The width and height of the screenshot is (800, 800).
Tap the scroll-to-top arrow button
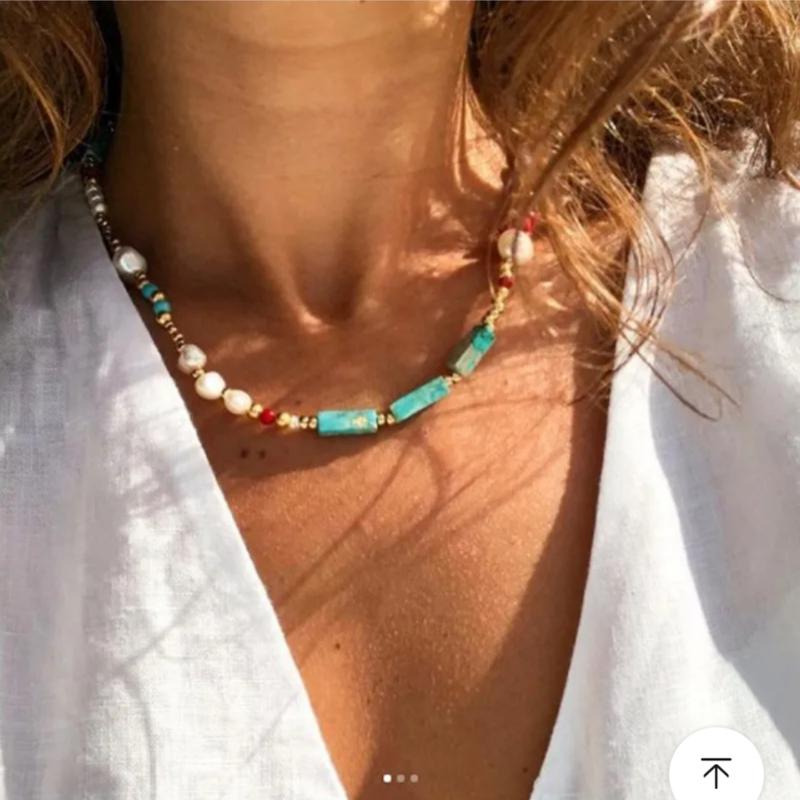tap(716, 771)
